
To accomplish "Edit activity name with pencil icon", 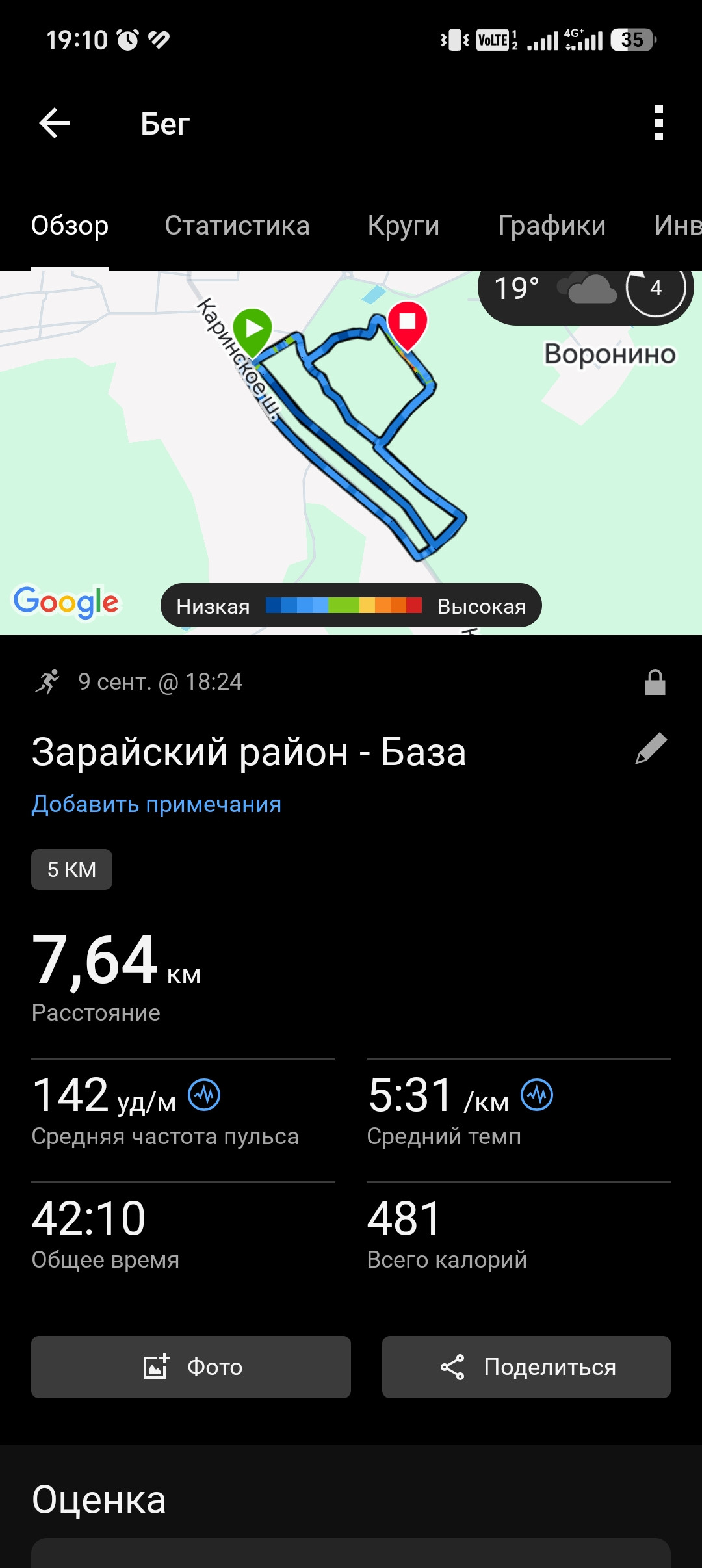I will [x=651, y=749].
